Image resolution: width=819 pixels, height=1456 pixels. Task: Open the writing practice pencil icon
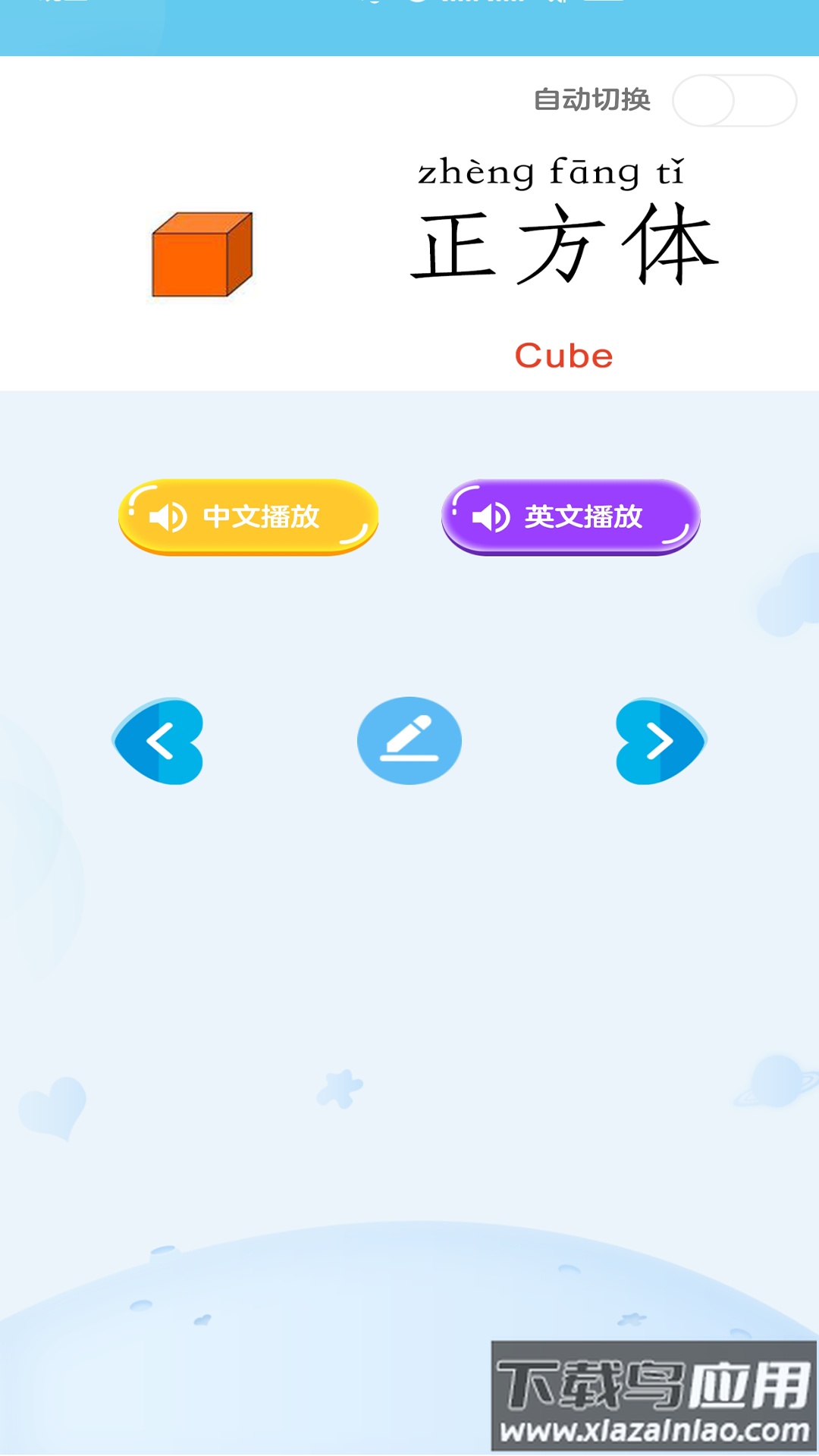point(409,740)
